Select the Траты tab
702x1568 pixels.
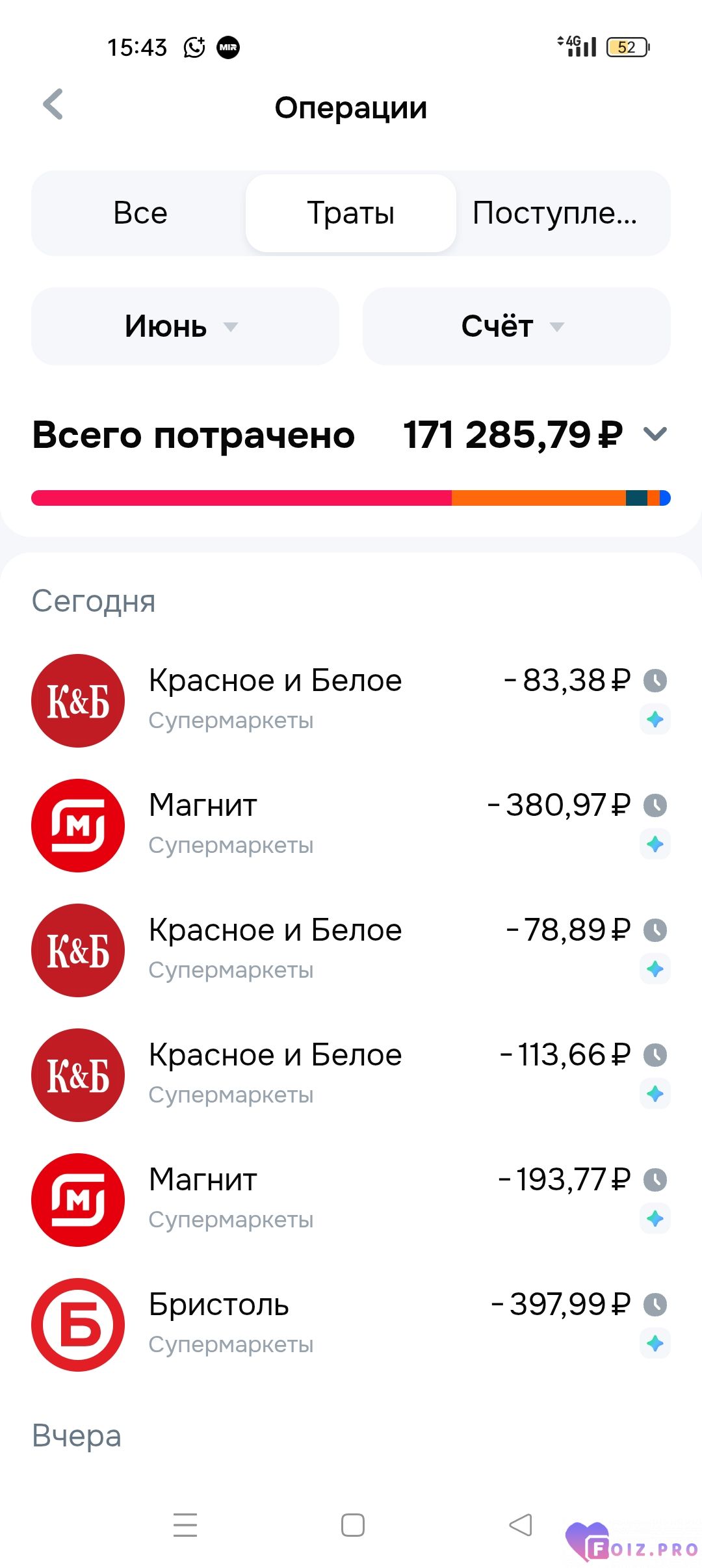(x=351, y=213)
